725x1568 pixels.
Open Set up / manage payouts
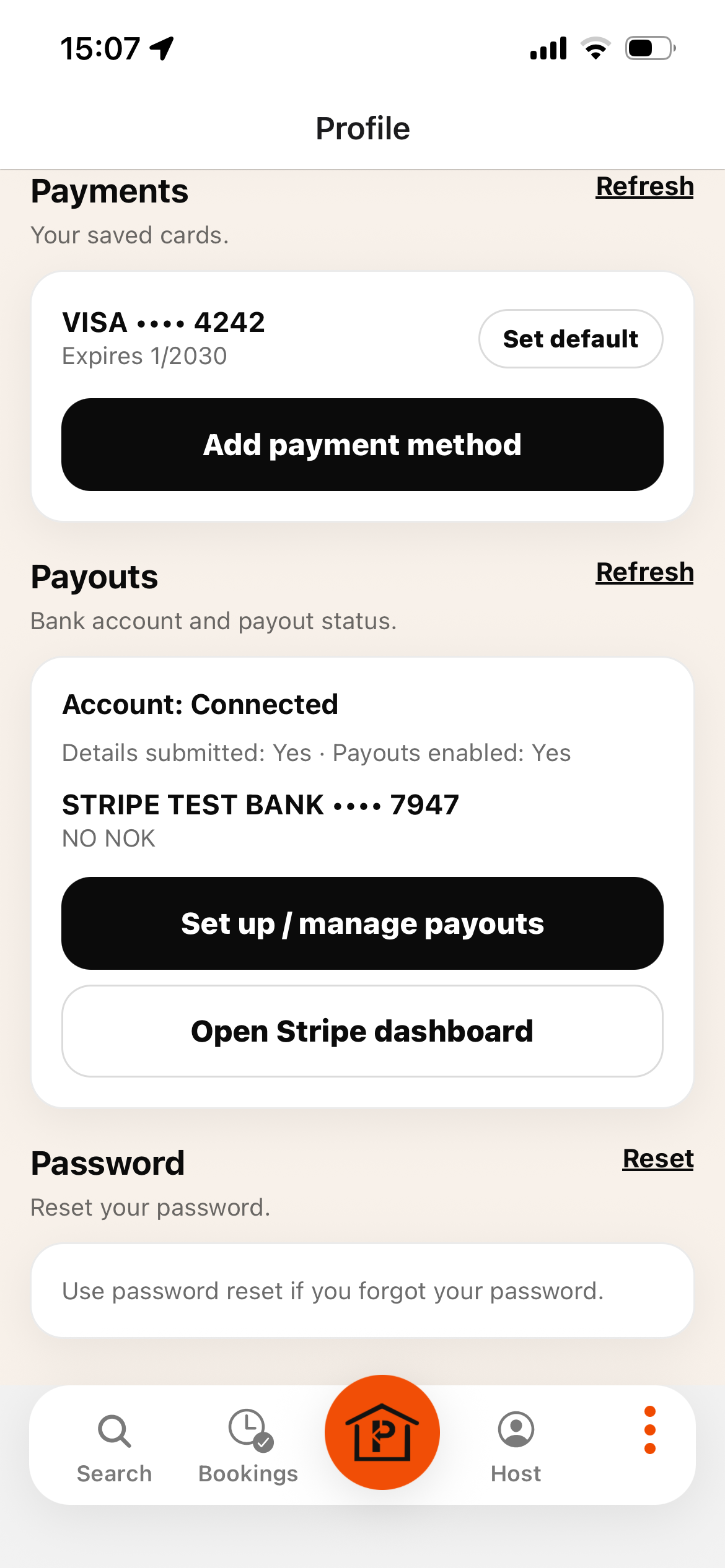[362, 923]
